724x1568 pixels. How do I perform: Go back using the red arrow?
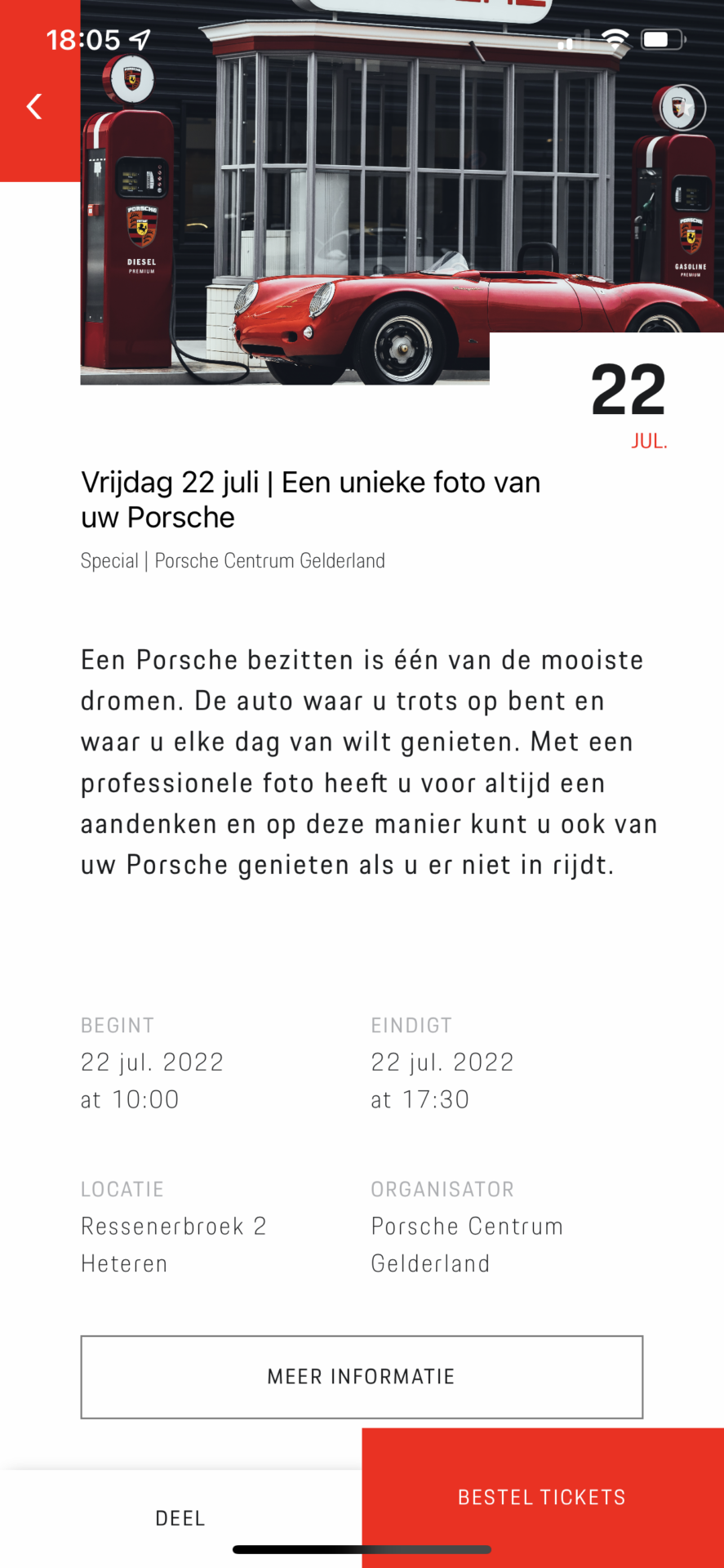(35, 106)
